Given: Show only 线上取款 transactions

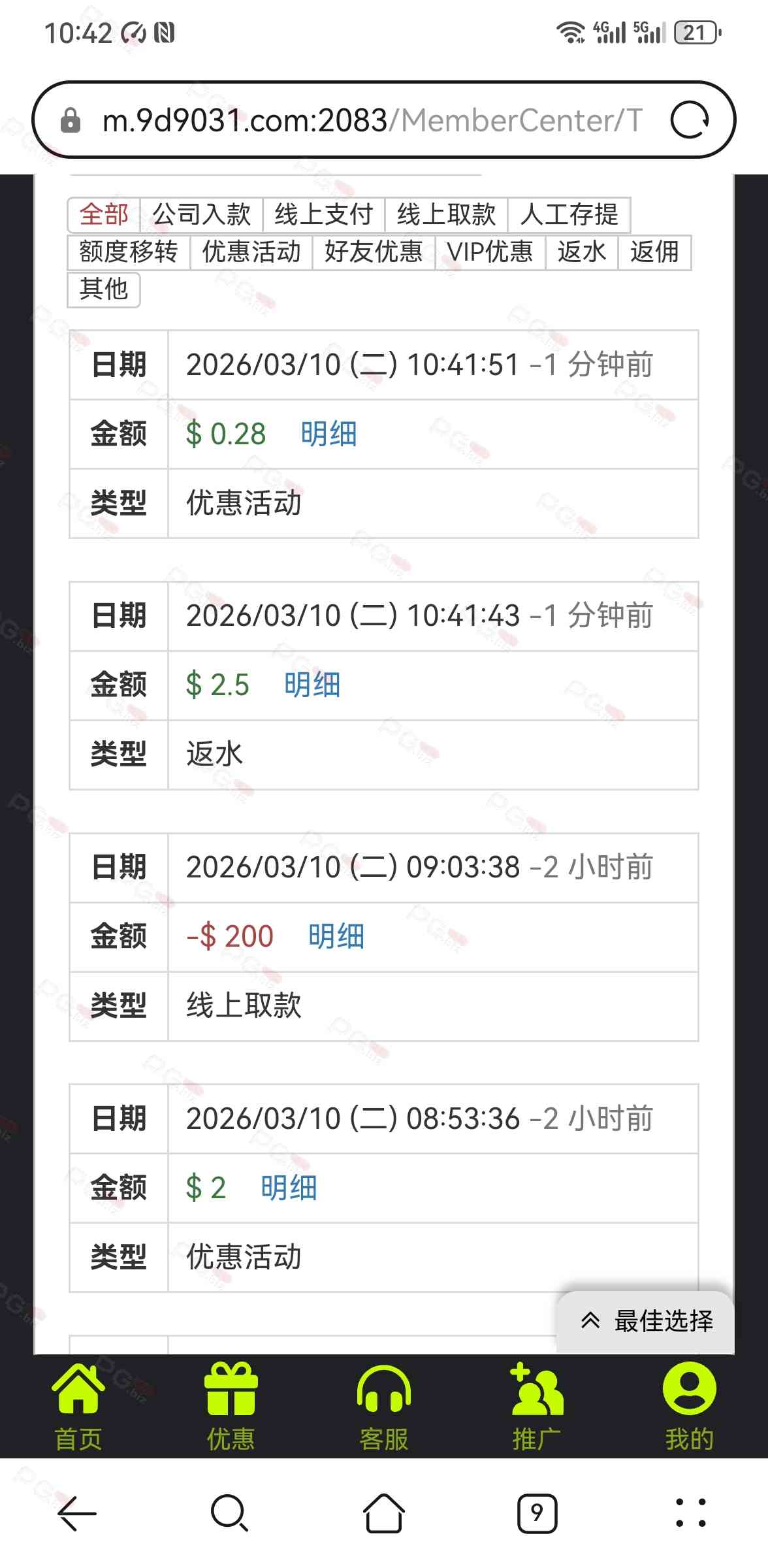Looking at the screenshot, I should (x=446, y=214).
